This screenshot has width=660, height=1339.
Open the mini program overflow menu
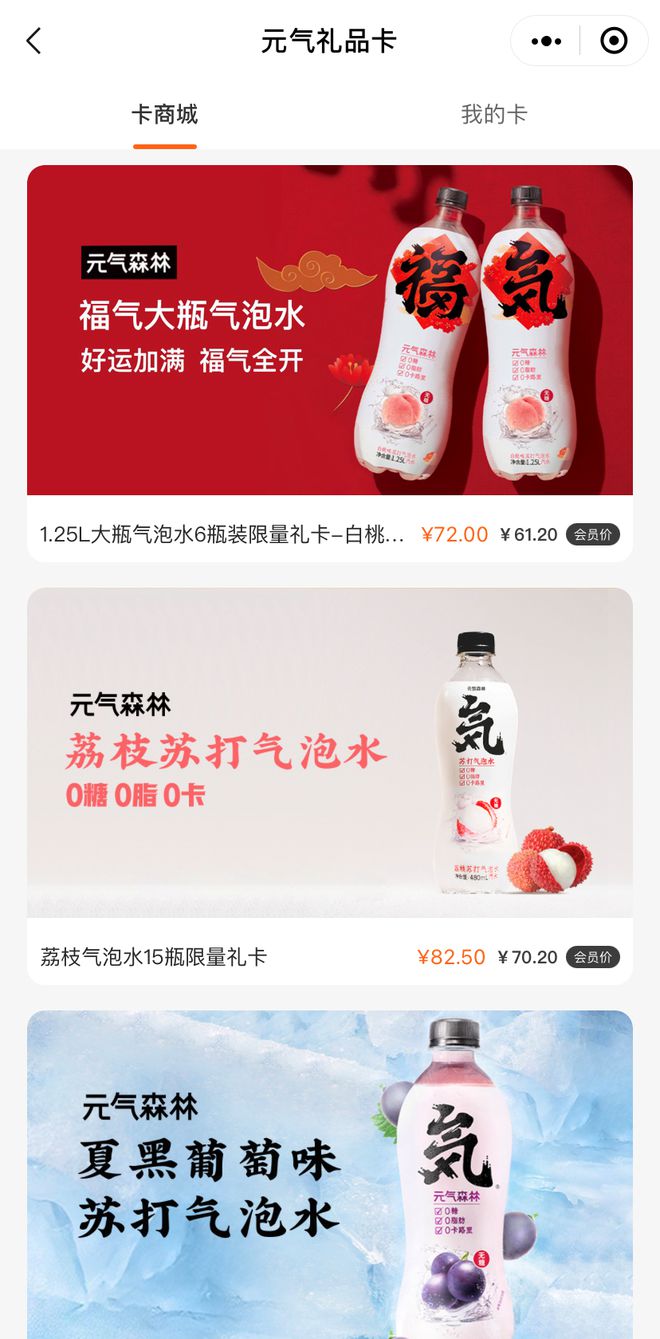tap(546, 41)
